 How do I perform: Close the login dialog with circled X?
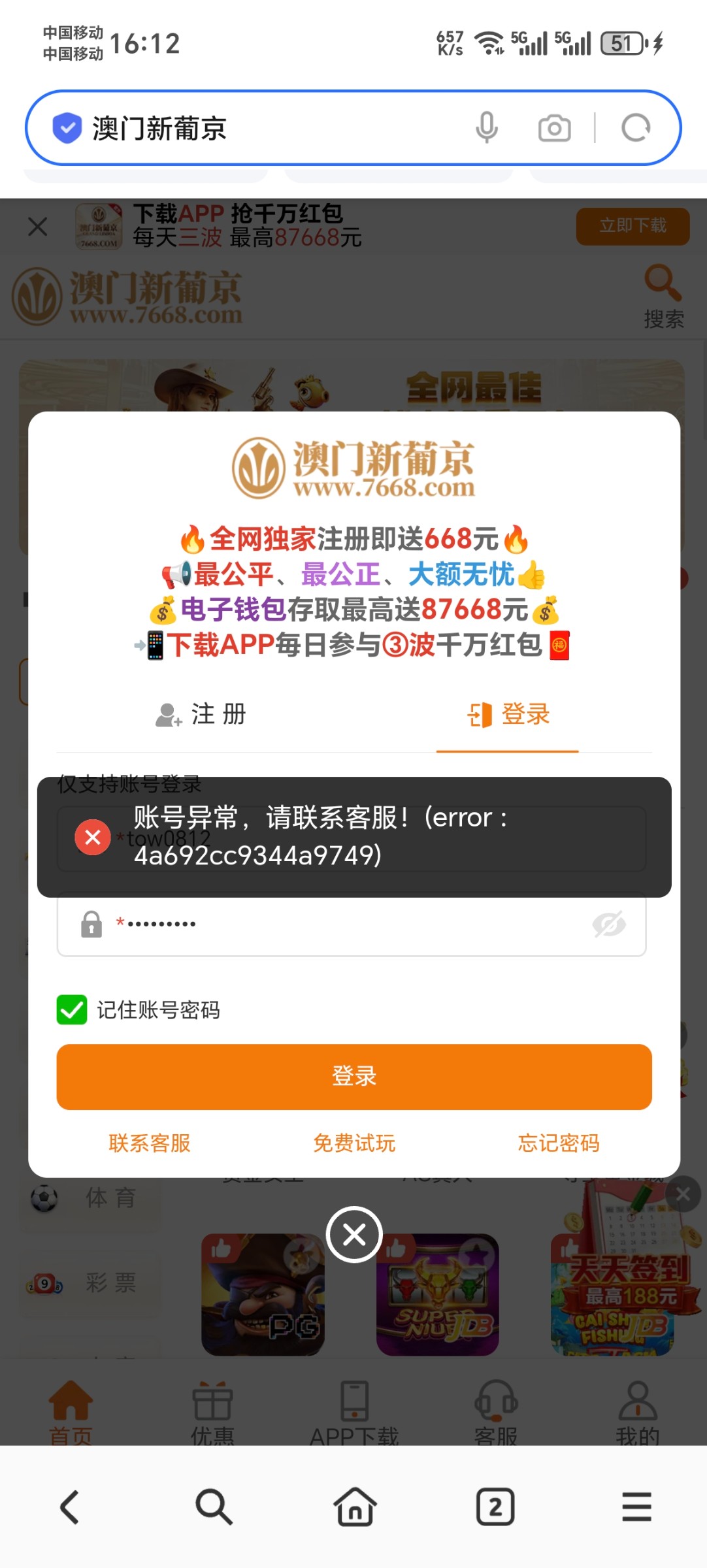(x=354, y=1234)
